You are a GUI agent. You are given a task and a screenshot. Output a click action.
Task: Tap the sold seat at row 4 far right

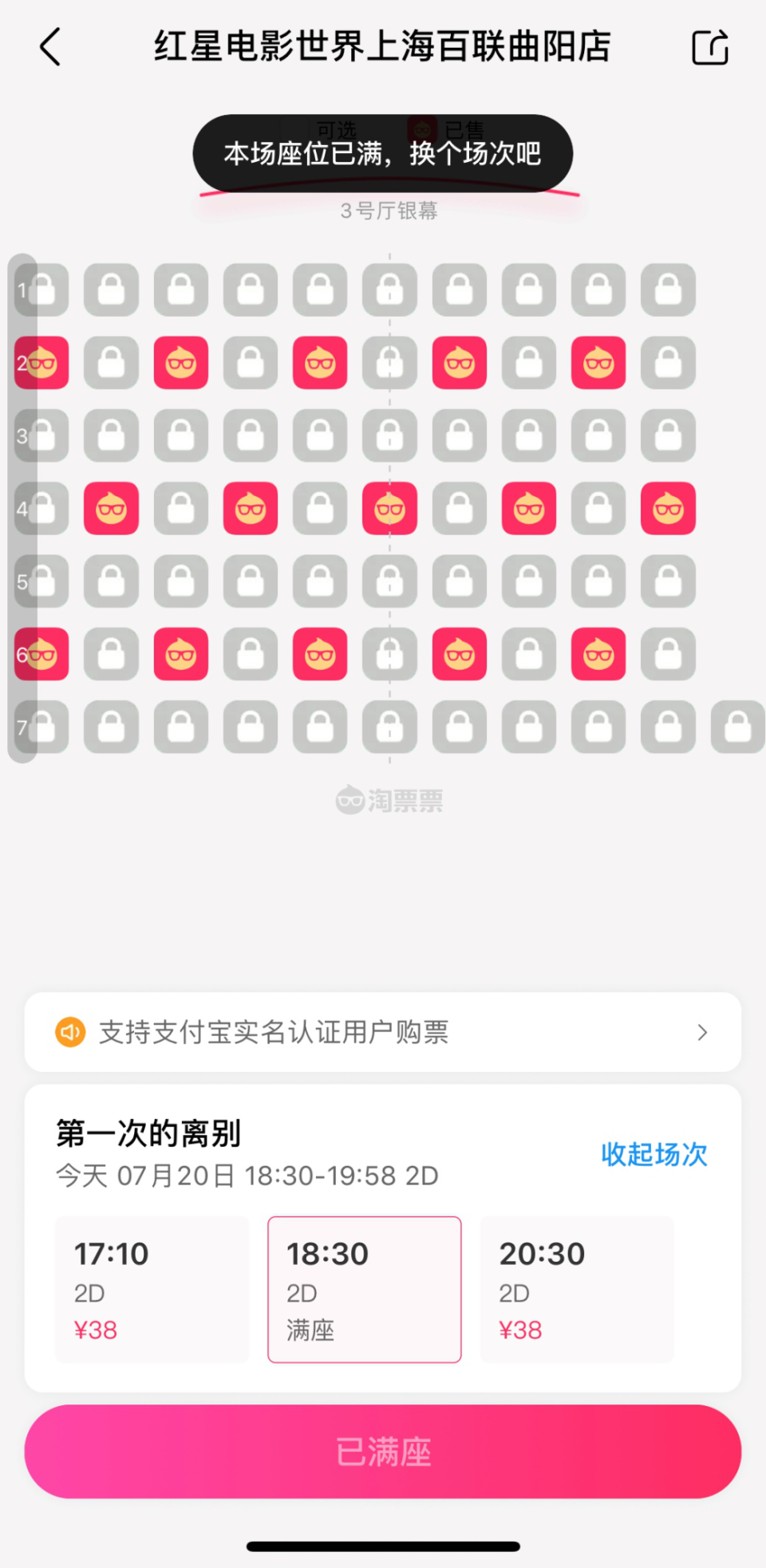pyautogui.click(x=668, y=509)
